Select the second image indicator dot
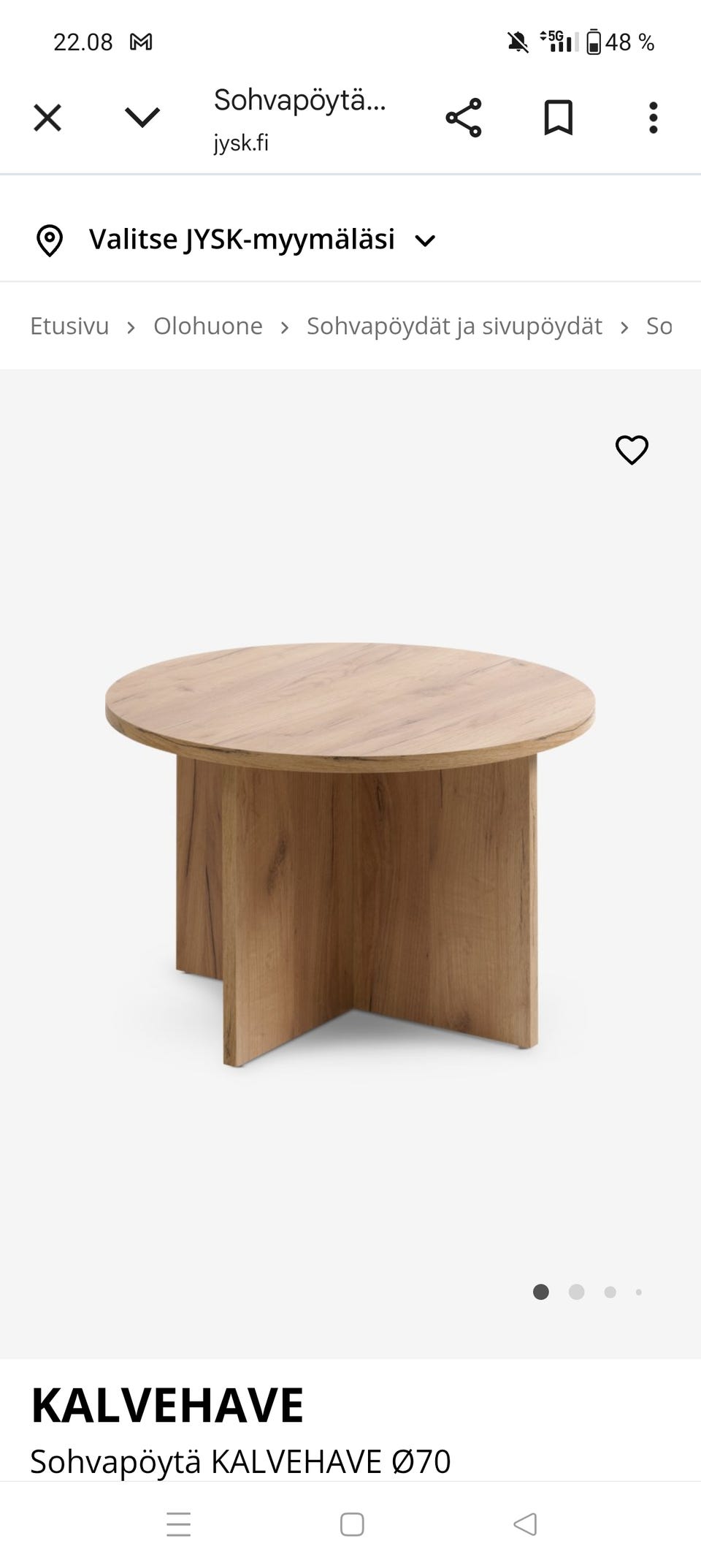This screenshot has width=701, height=1568. tap(576, 1292)
